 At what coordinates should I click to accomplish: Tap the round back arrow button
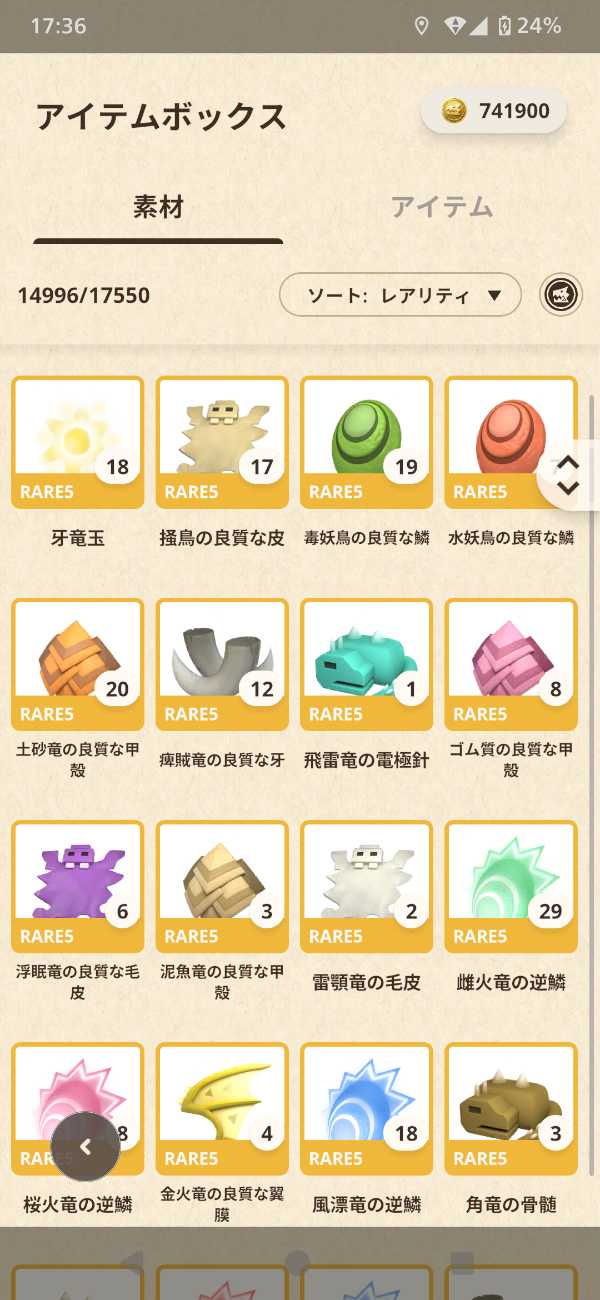[86, 1147]
